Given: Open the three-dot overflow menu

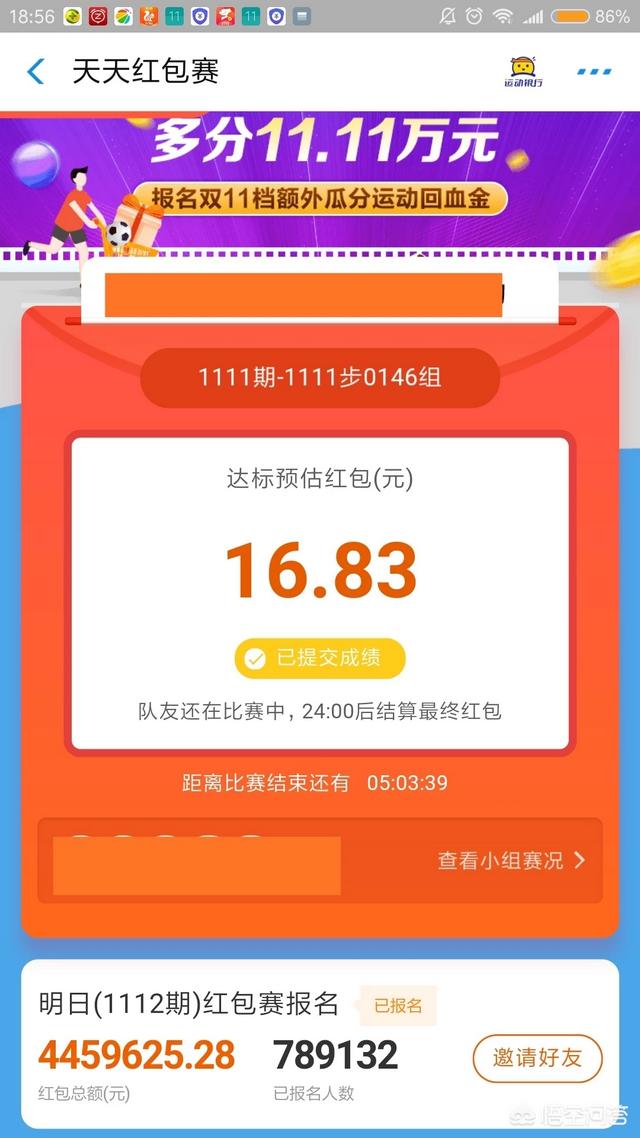Looking at the screenshot, I should (594, 72).
